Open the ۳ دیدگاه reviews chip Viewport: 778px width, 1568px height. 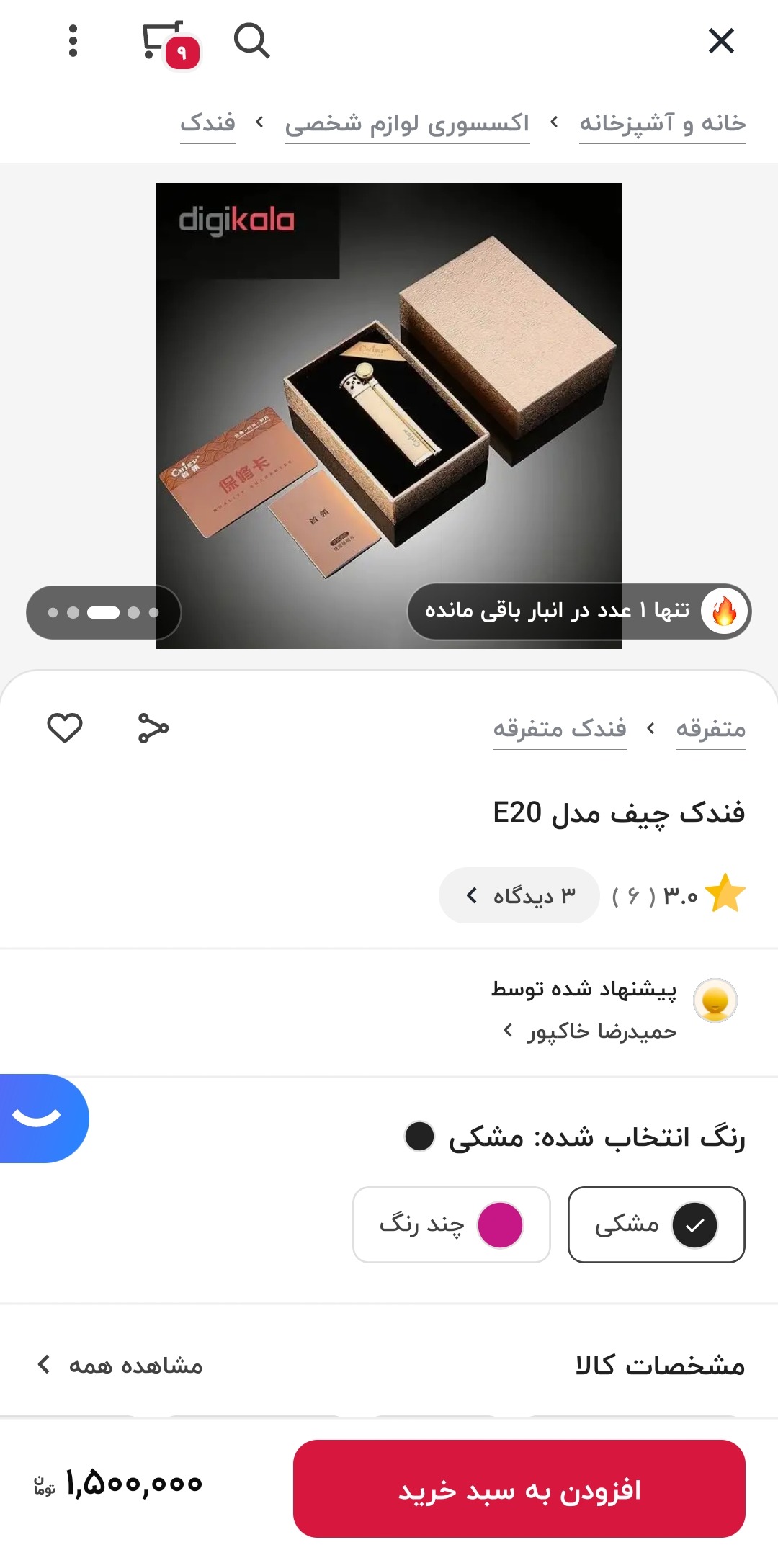coord(519,895)
